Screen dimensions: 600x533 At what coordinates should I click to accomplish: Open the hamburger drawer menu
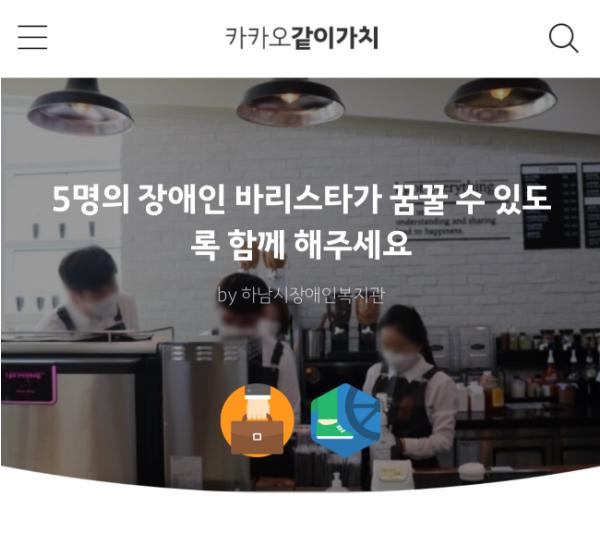(x=32, y=38)
